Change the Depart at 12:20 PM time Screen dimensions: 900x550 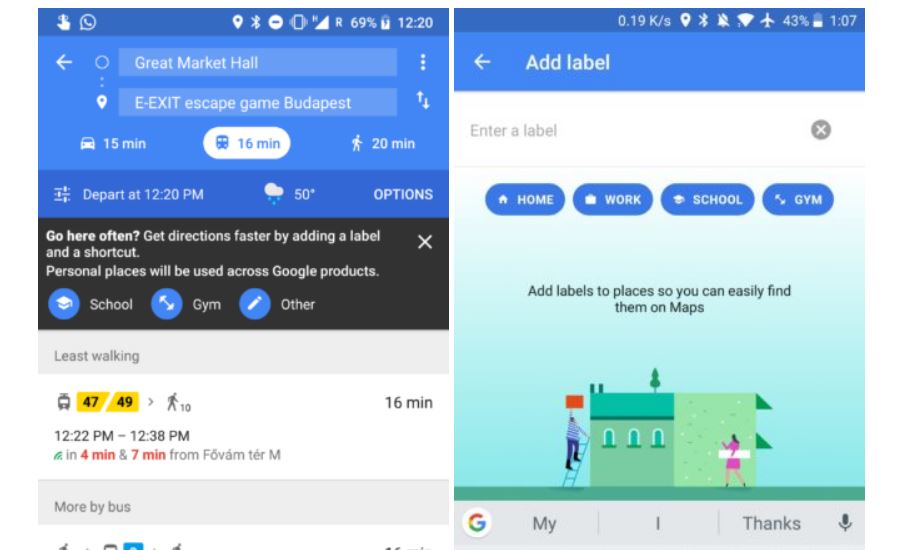[130, 194]
